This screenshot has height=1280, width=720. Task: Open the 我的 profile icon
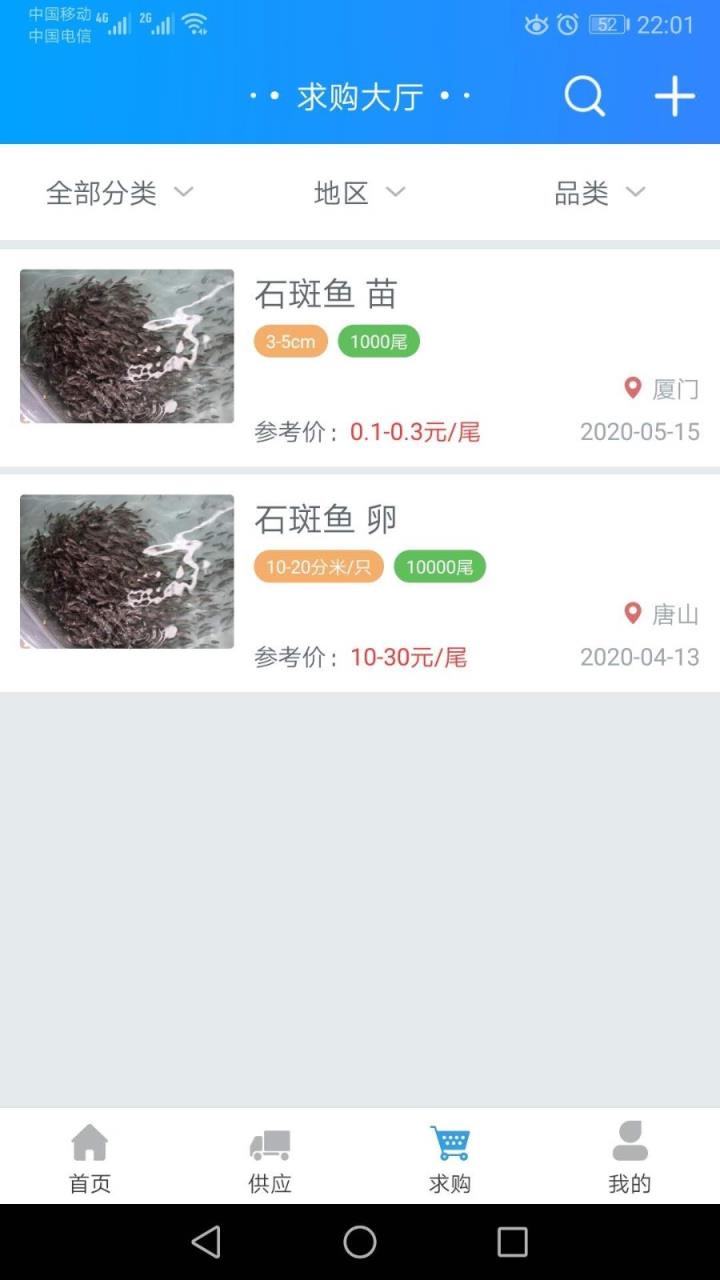628,1140
